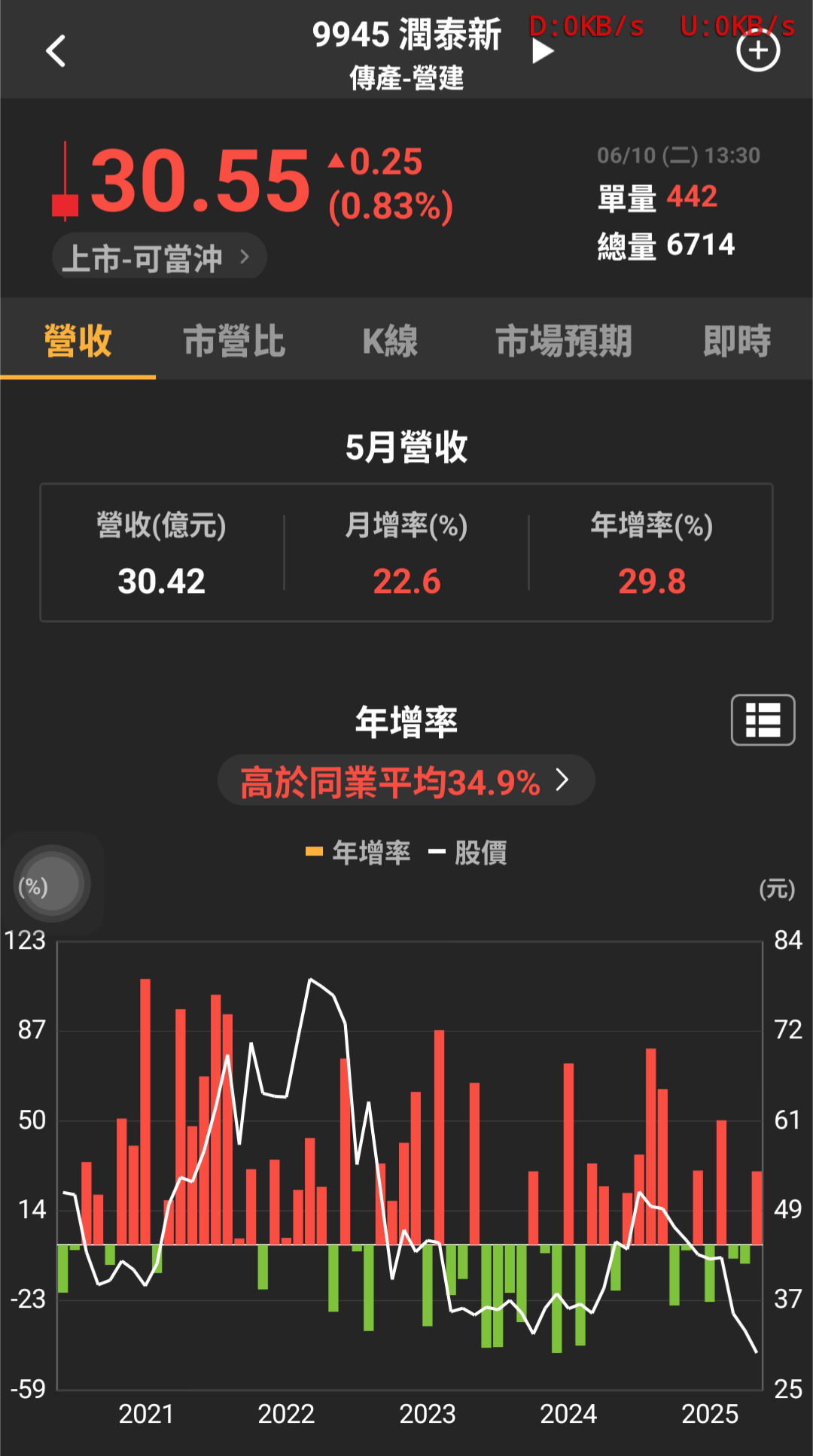Tap the play triangle beside stock name
The height and width of the screenshot is (1456, 813).
point(542,52)
